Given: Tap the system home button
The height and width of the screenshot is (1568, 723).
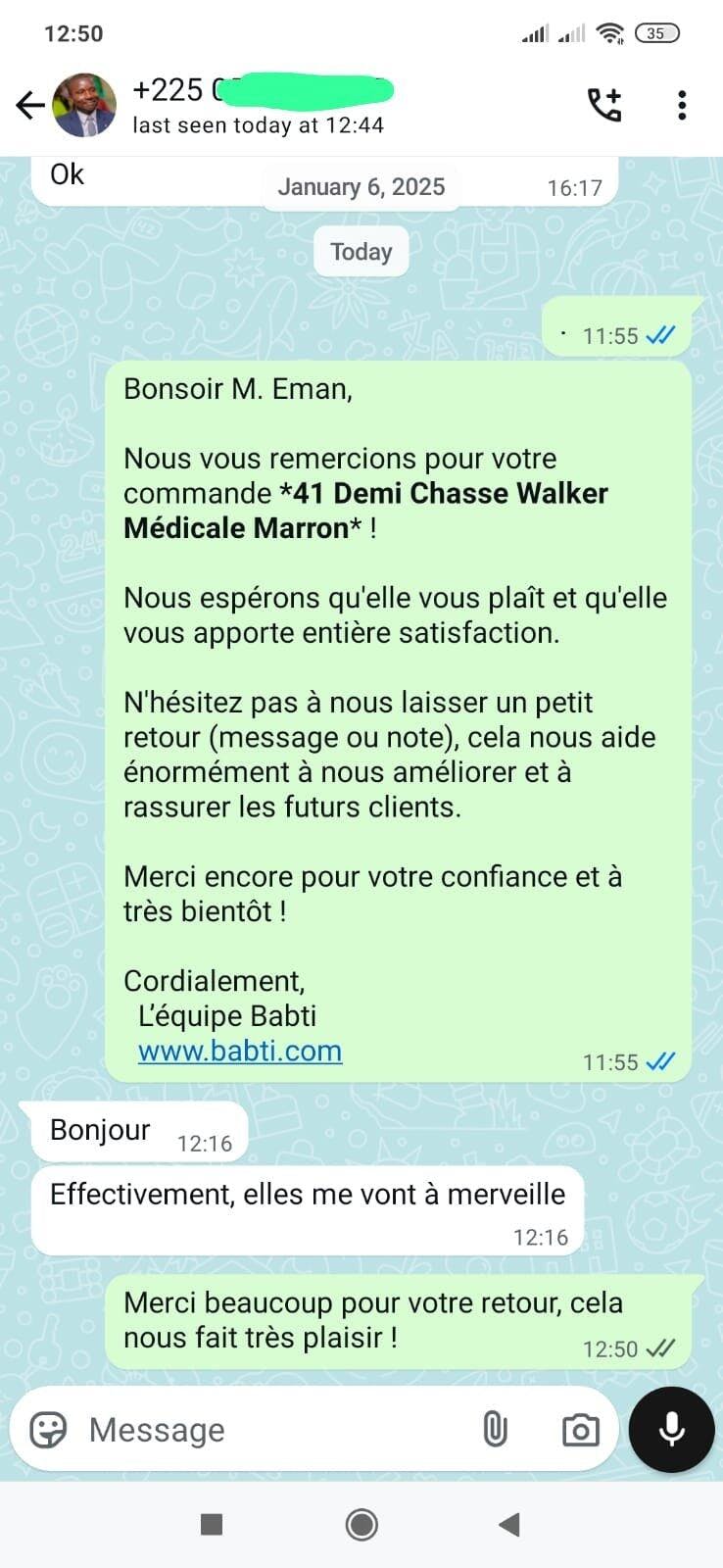Looking at the screenshot, I should tap(361, 1524).
